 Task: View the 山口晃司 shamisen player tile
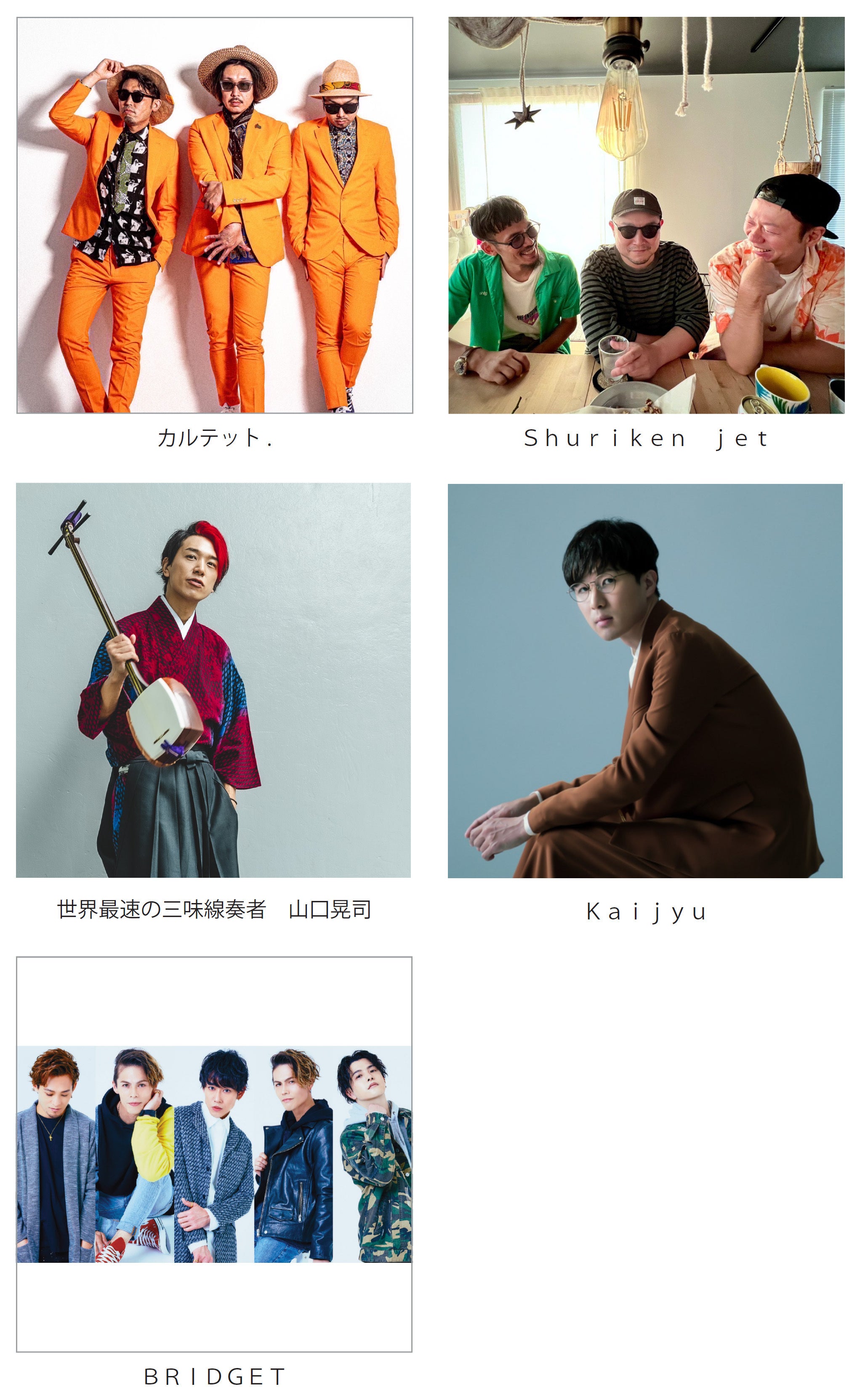click(x=213, y=680)
